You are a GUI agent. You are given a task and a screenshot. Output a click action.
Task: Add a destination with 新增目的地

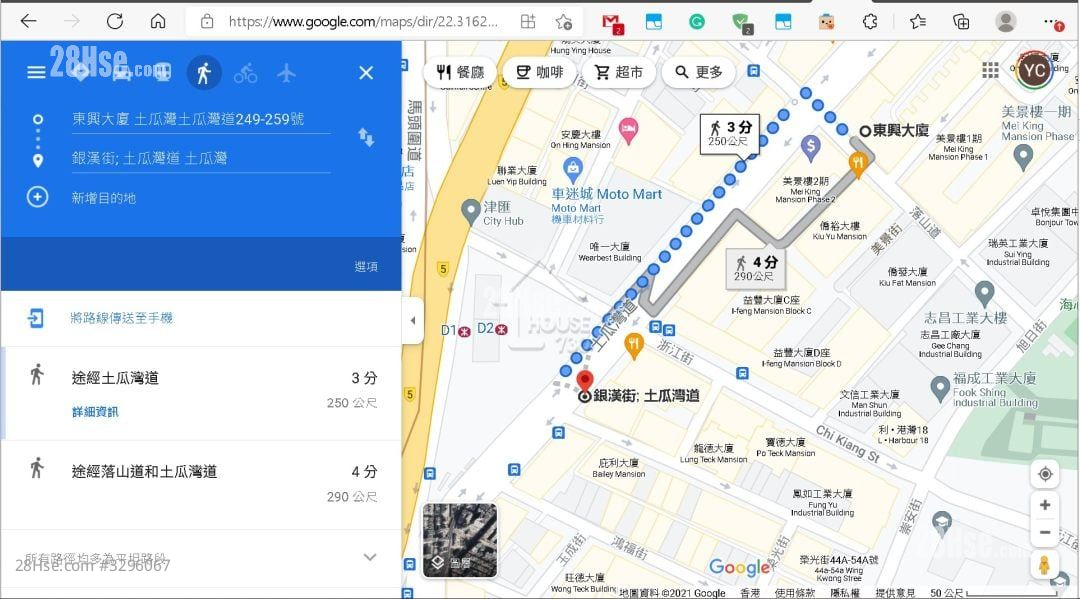point(103,198)
